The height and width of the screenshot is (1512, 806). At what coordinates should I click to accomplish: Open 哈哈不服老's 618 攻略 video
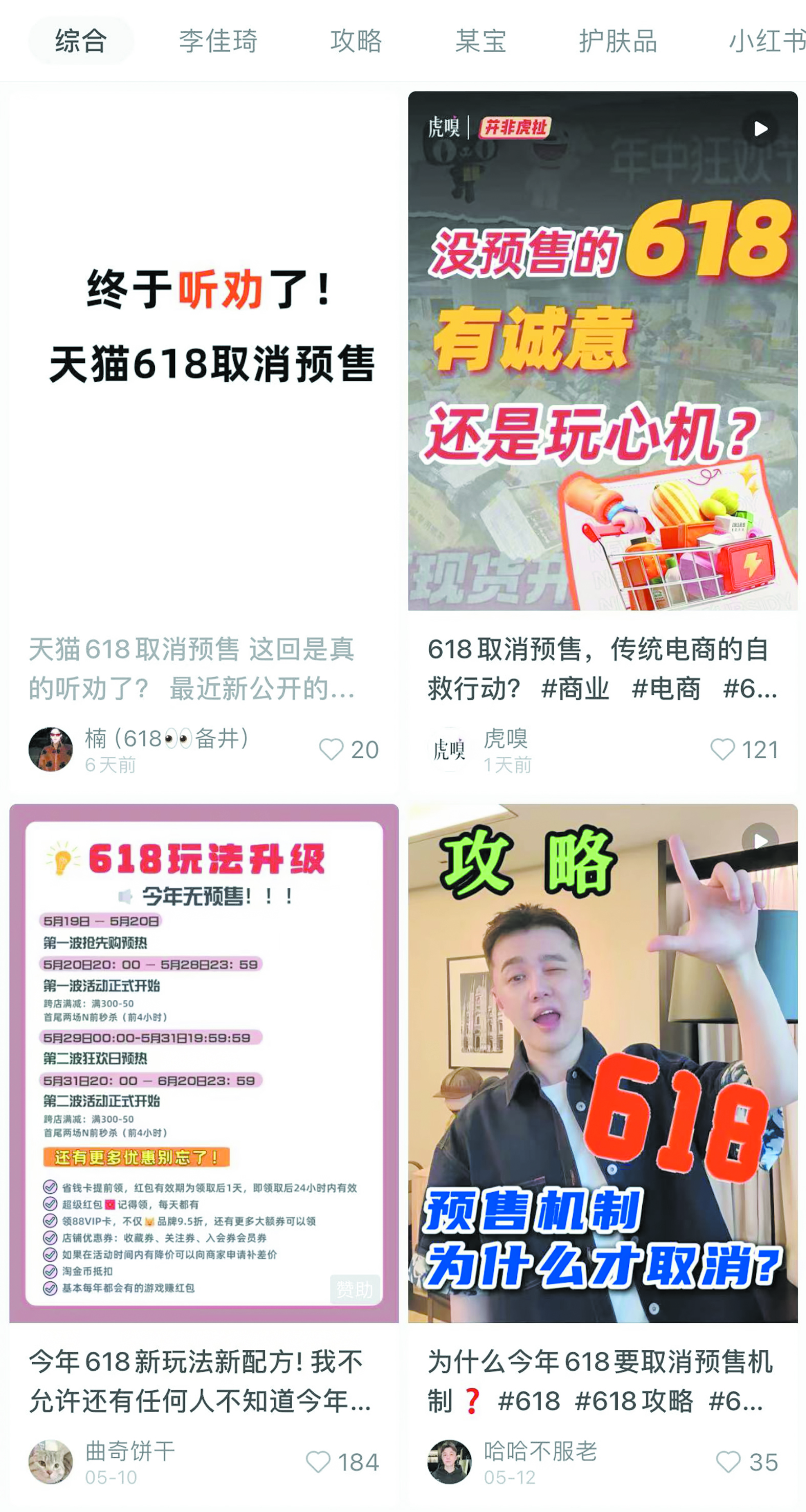click(x=602, y=1062)
